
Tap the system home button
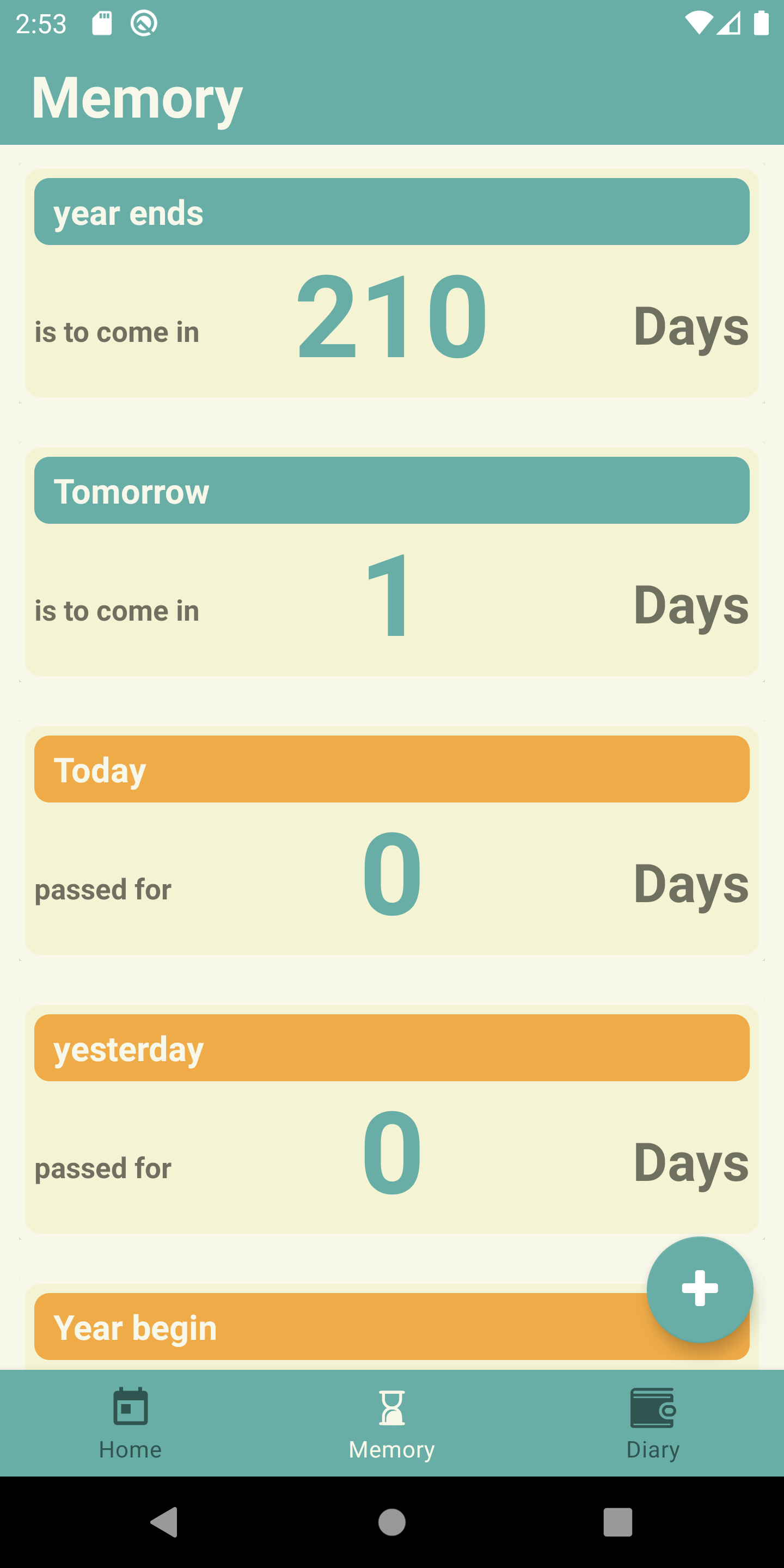pyautogui.click(x=392, y=1522)
